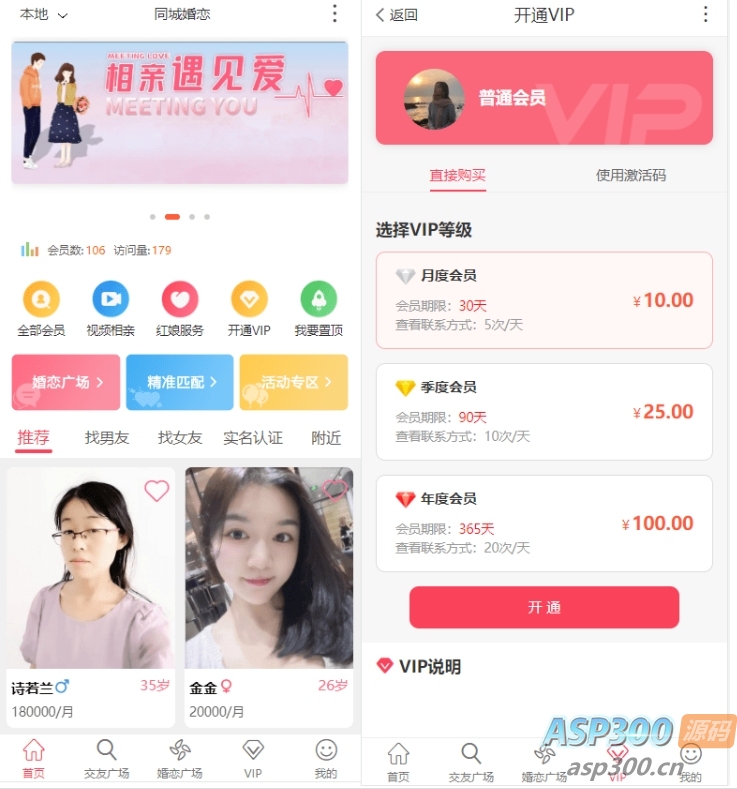The image size is (737, 789).
Task: Switch to 使用激活码 tab
Action: pyautogui.click(x=630, y=175)
